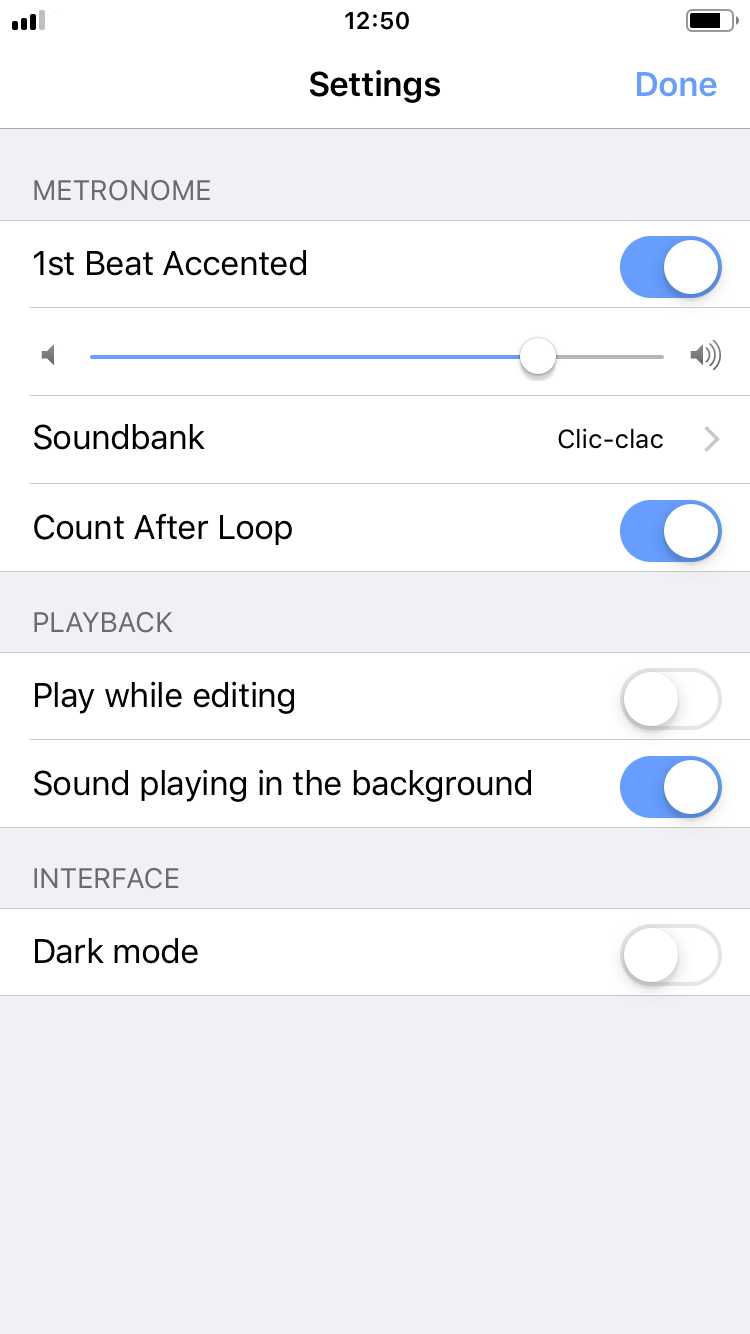
Task: Turn off 1st Beat Accented
Action: pos(671,267)
